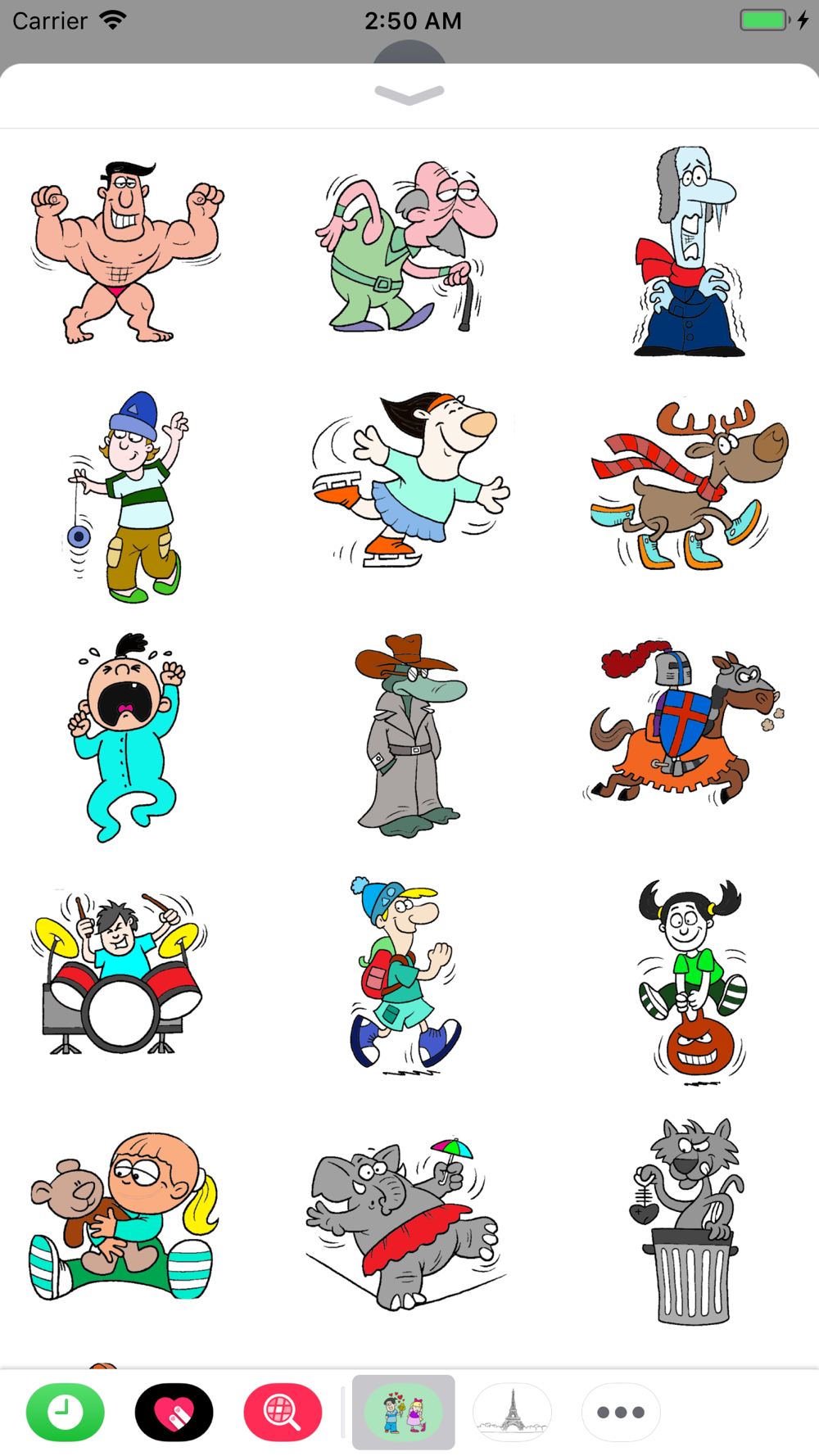Choose the hiker with backpack sticker
The width and height of the screenshot is (819, 1456).
(x=405, y=975)
